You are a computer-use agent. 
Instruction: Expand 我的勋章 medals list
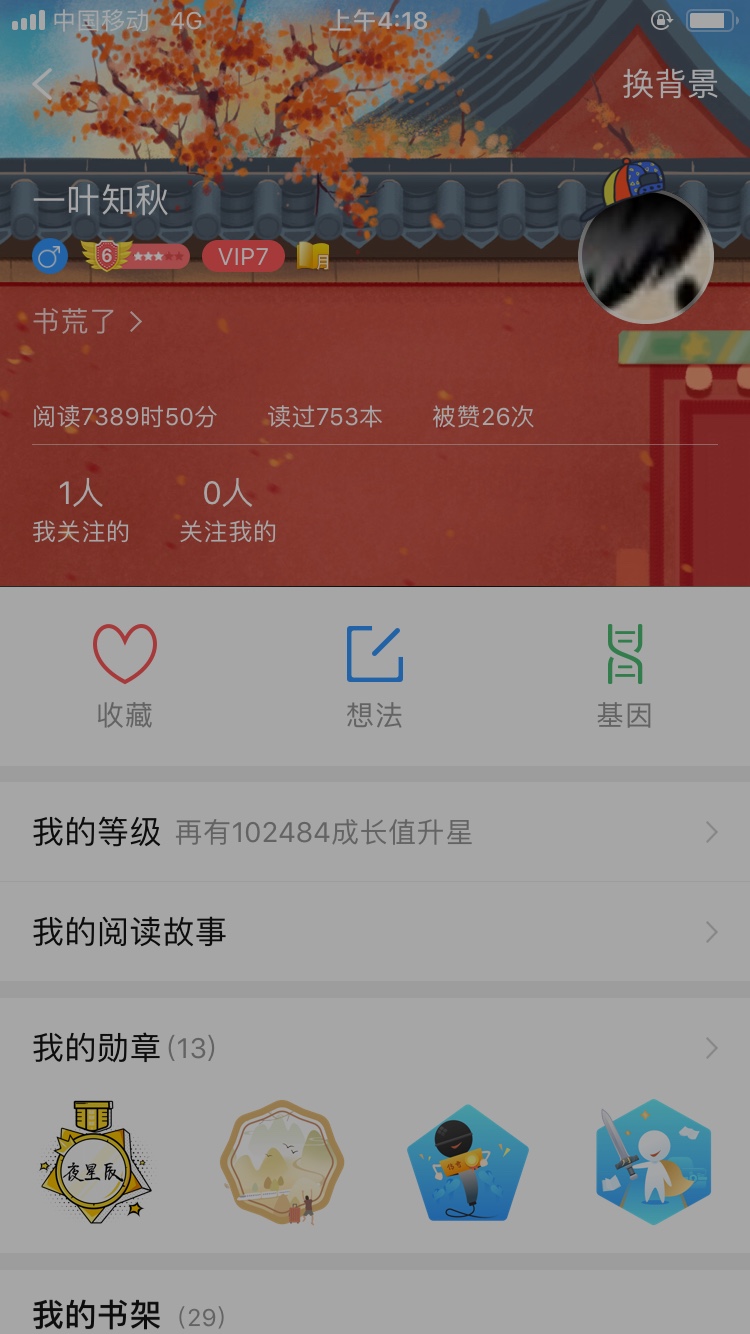tap(375, 1048)
